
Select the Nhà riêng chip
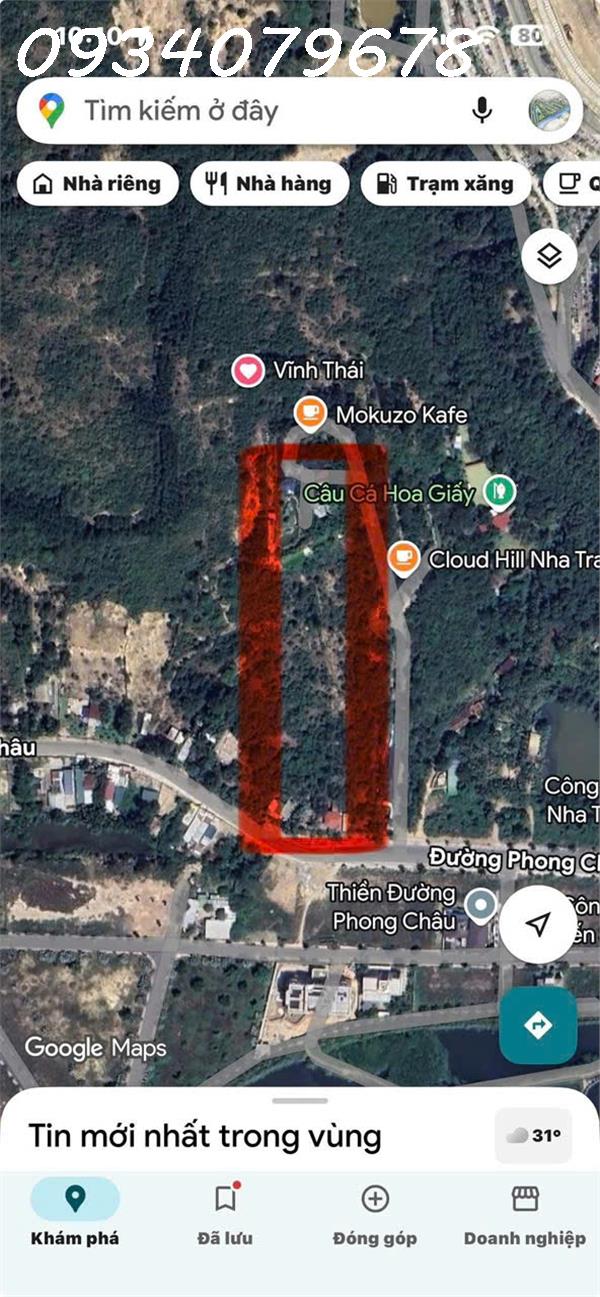[x=98, y=184]
